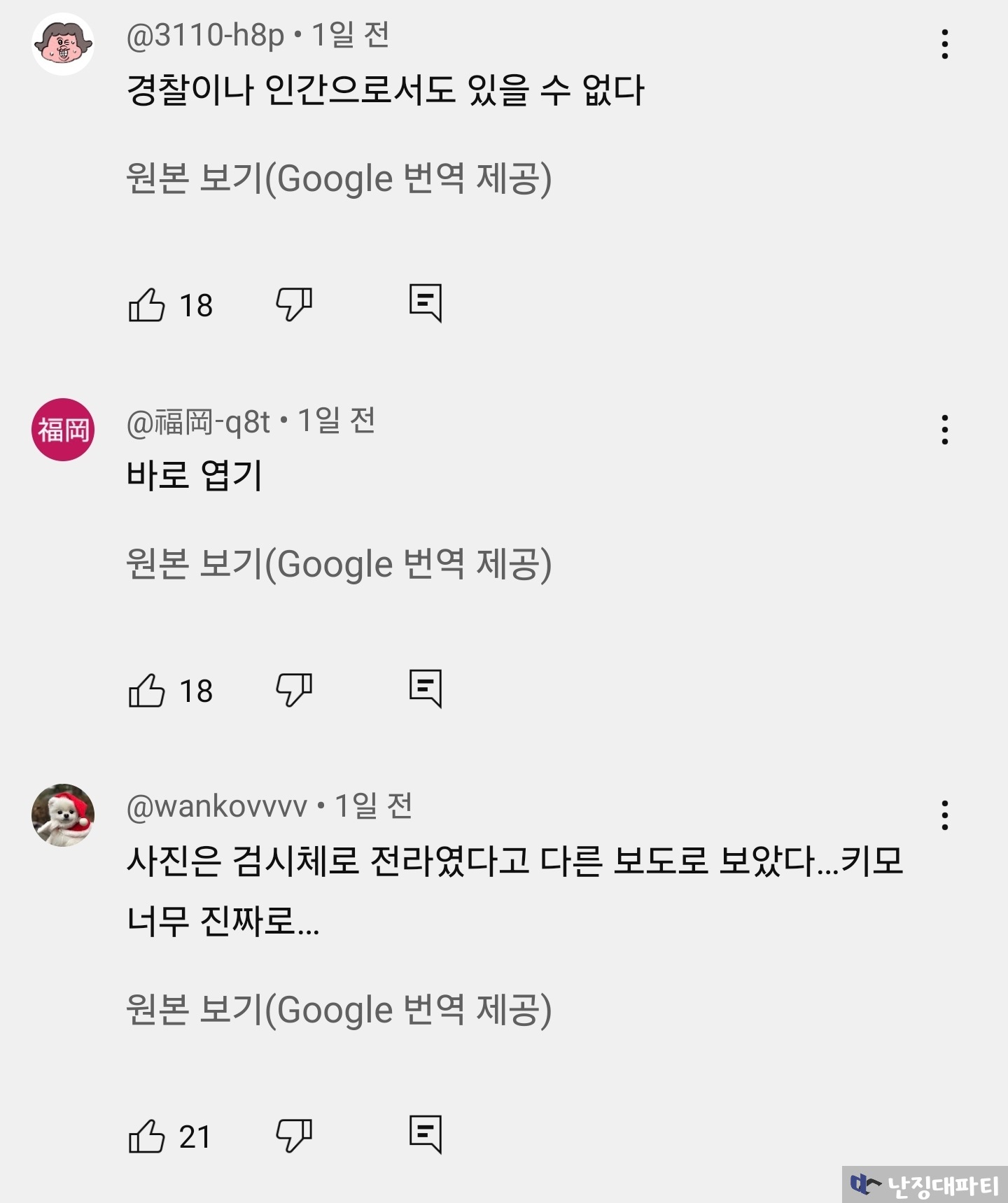Reply to @3110-h8p's comment

tap(426, 303)
